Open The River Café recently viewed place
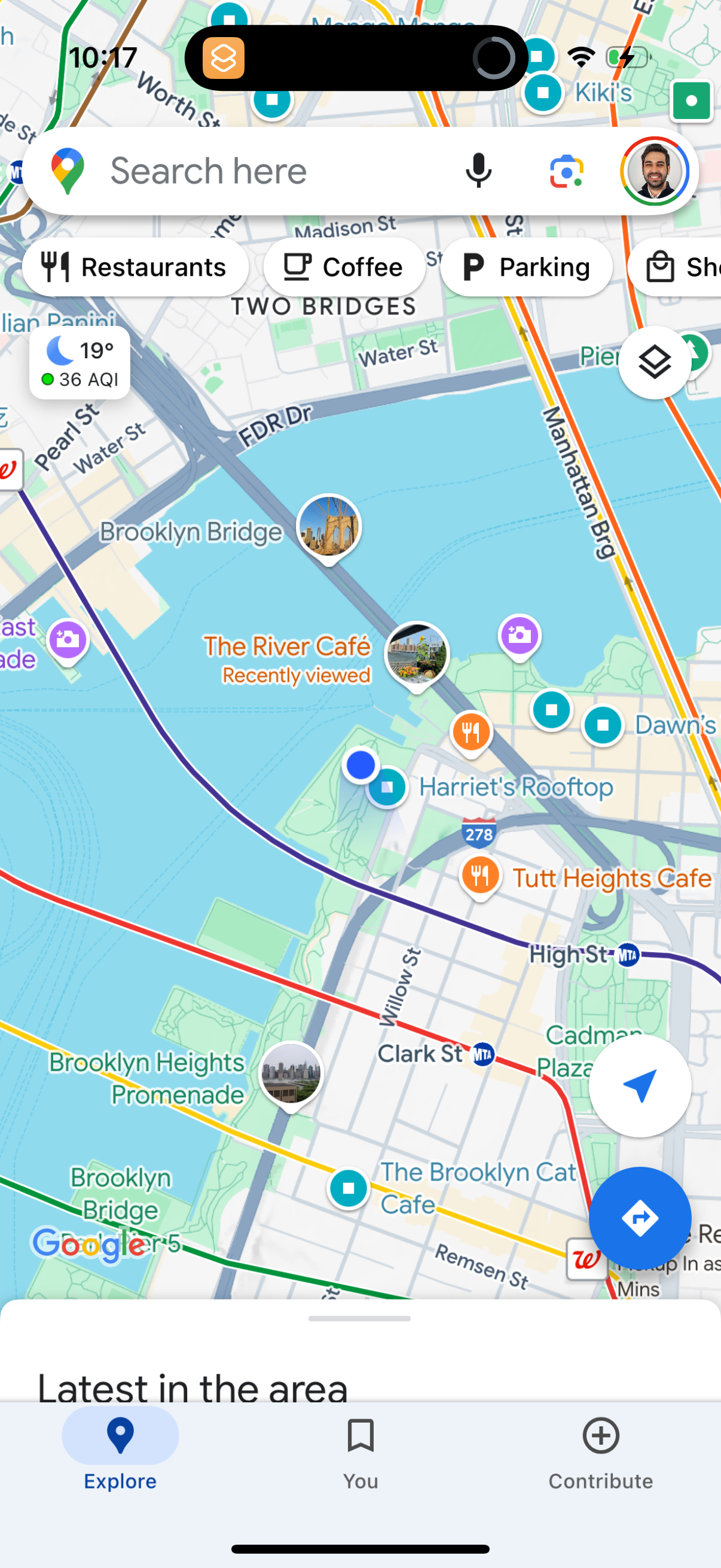 (417, 657)
